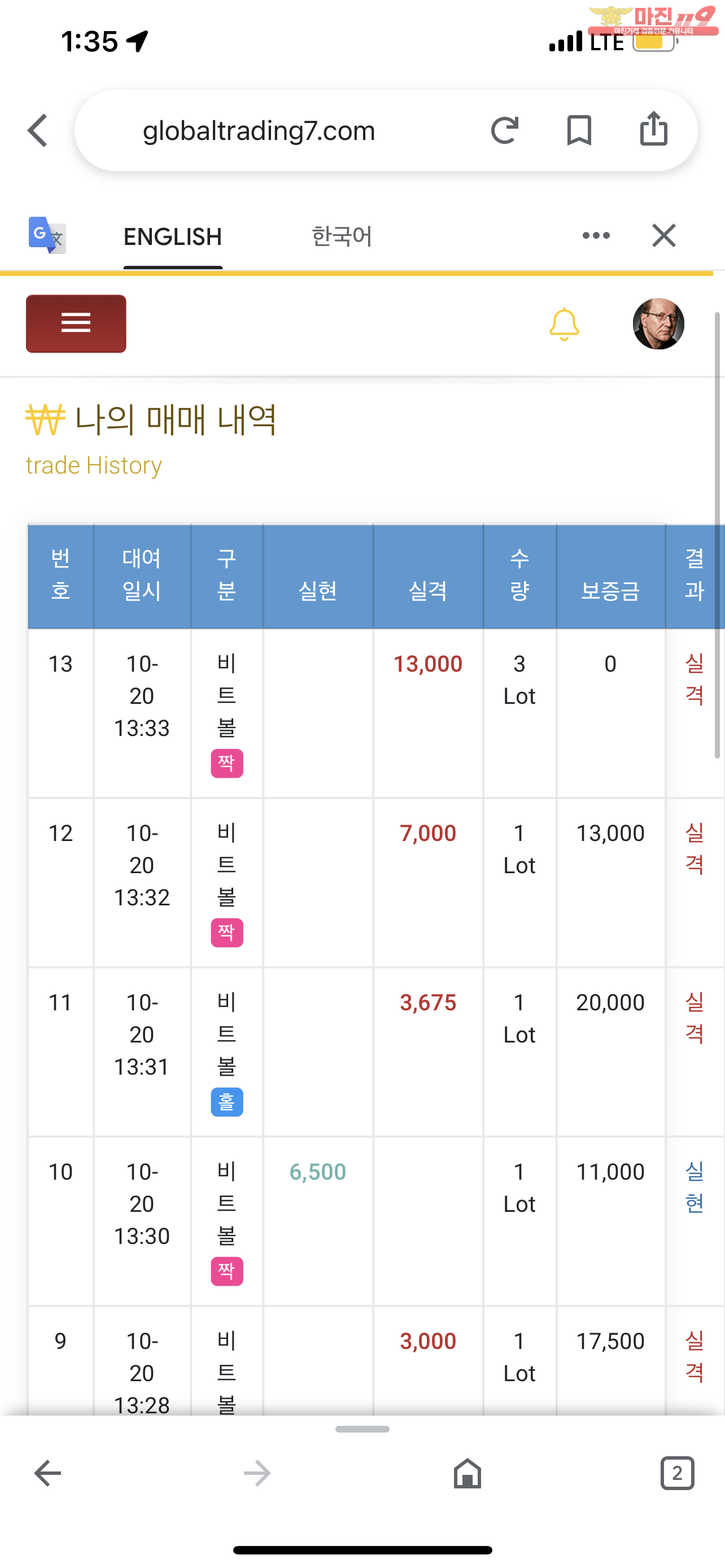Switch translation to 한국어
725x1568 pixels.
[342, 236]
